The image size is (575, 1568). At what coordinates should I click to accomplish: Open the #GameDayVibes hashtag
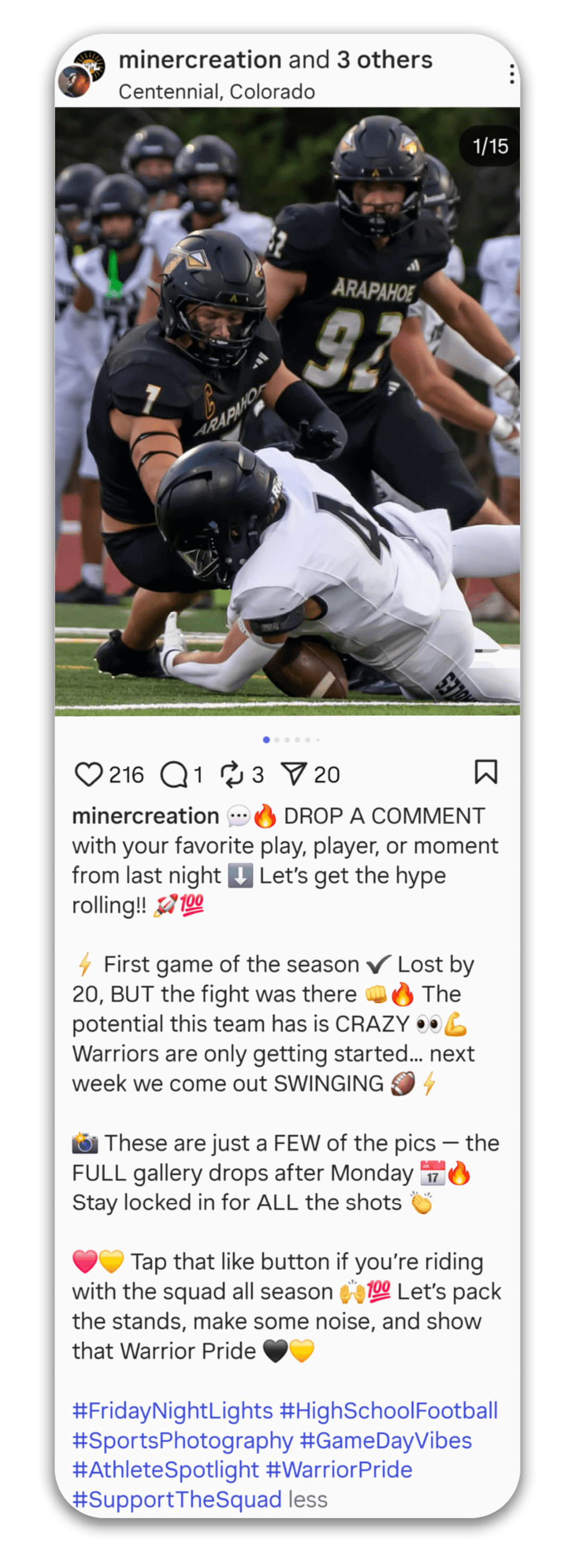[386, 1440]
